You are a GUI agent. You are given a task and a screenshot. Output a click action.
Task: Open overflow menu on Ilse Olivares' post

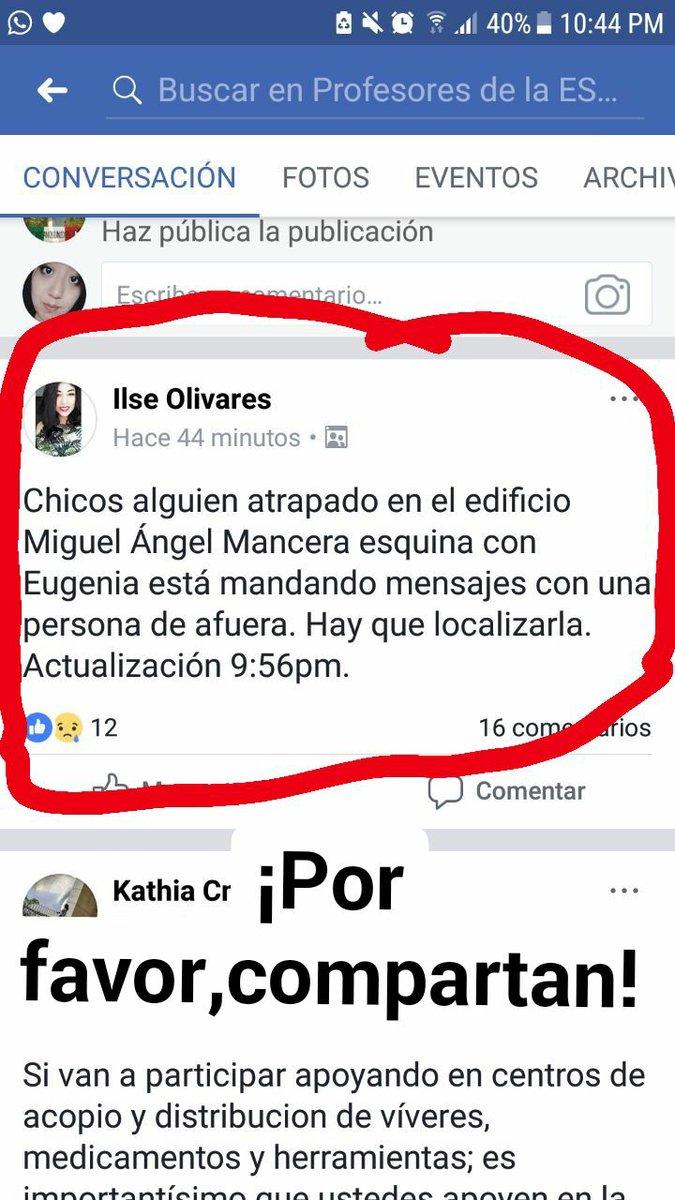tap(623, 399)
